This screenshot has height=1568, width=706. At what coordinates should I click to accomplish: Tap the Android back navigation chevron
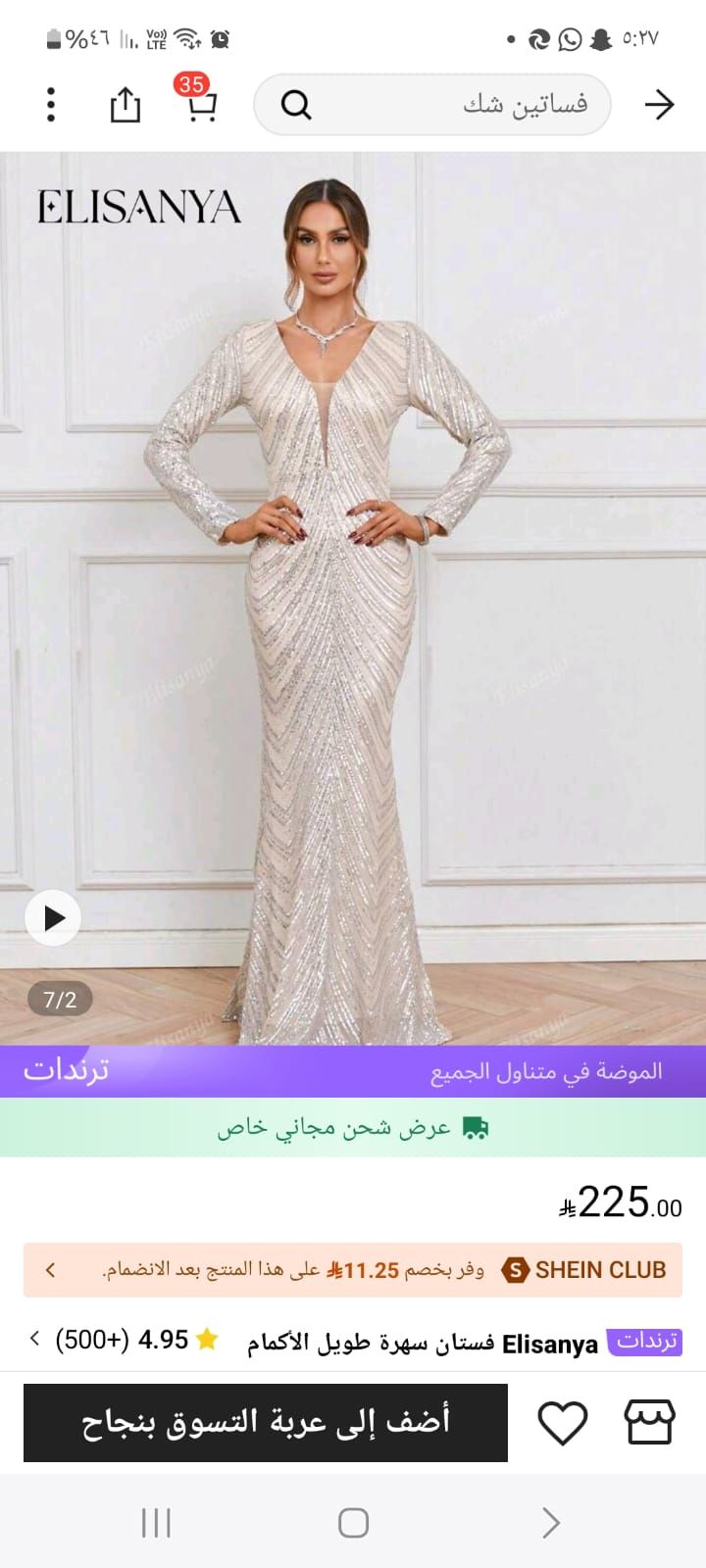coord(550,1524)
